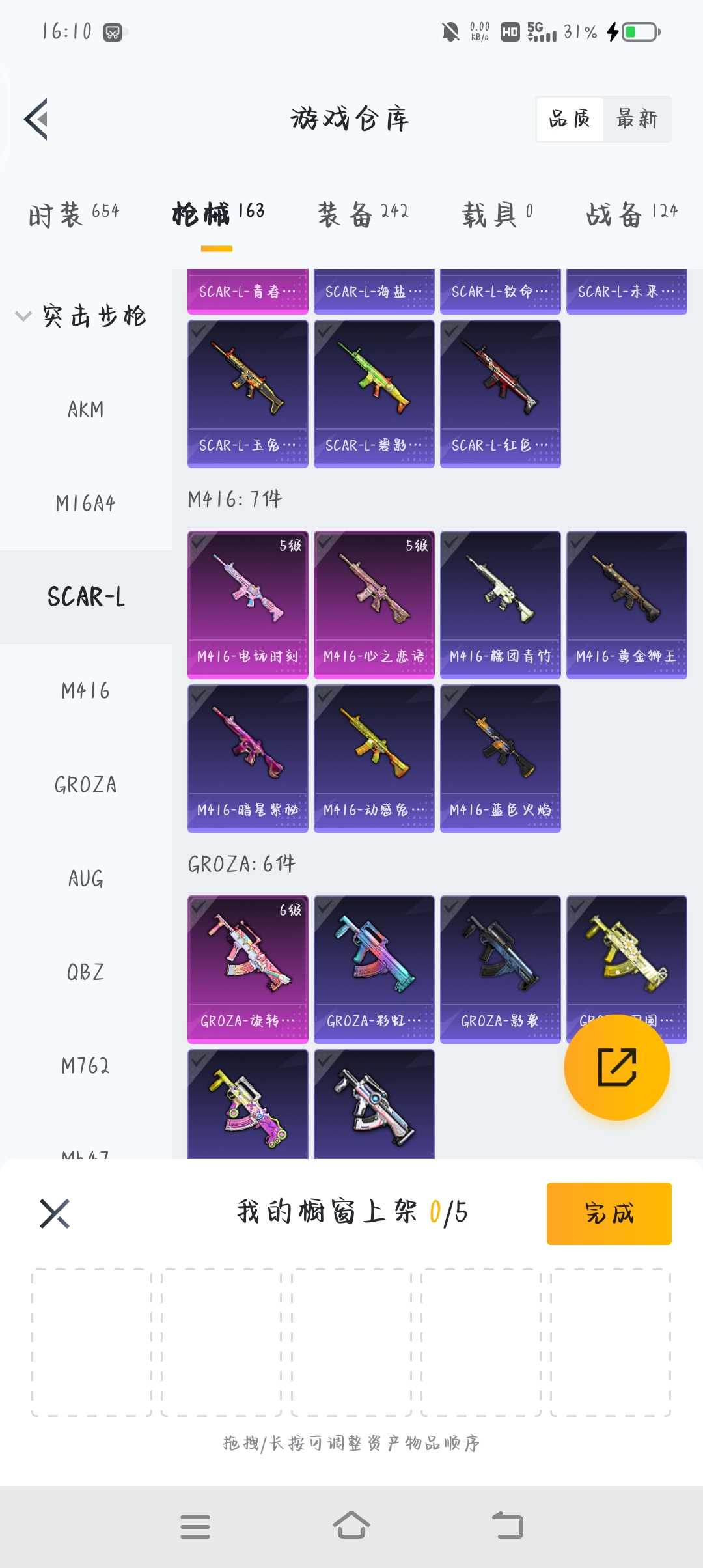
Task: Collapse the 突击步枪 category
Action: tap(81, 316)
